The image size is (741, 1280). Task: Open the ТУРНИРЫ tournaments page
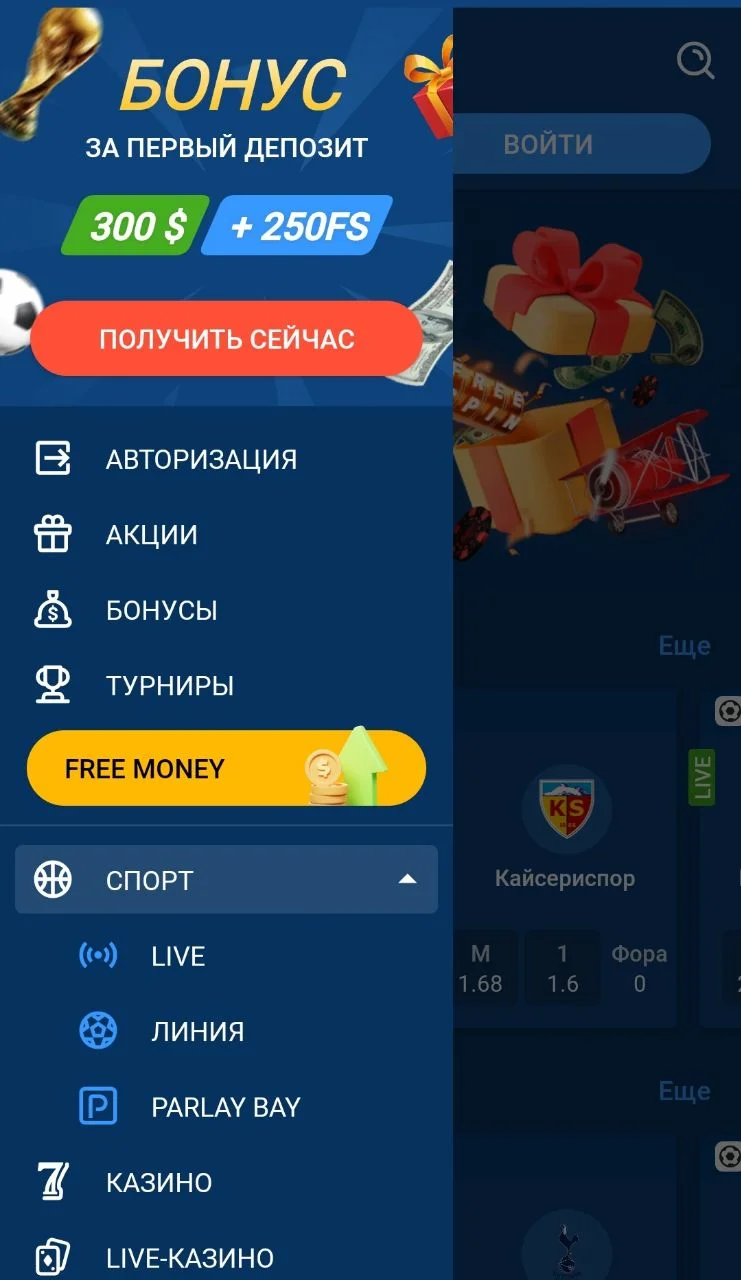169,686
